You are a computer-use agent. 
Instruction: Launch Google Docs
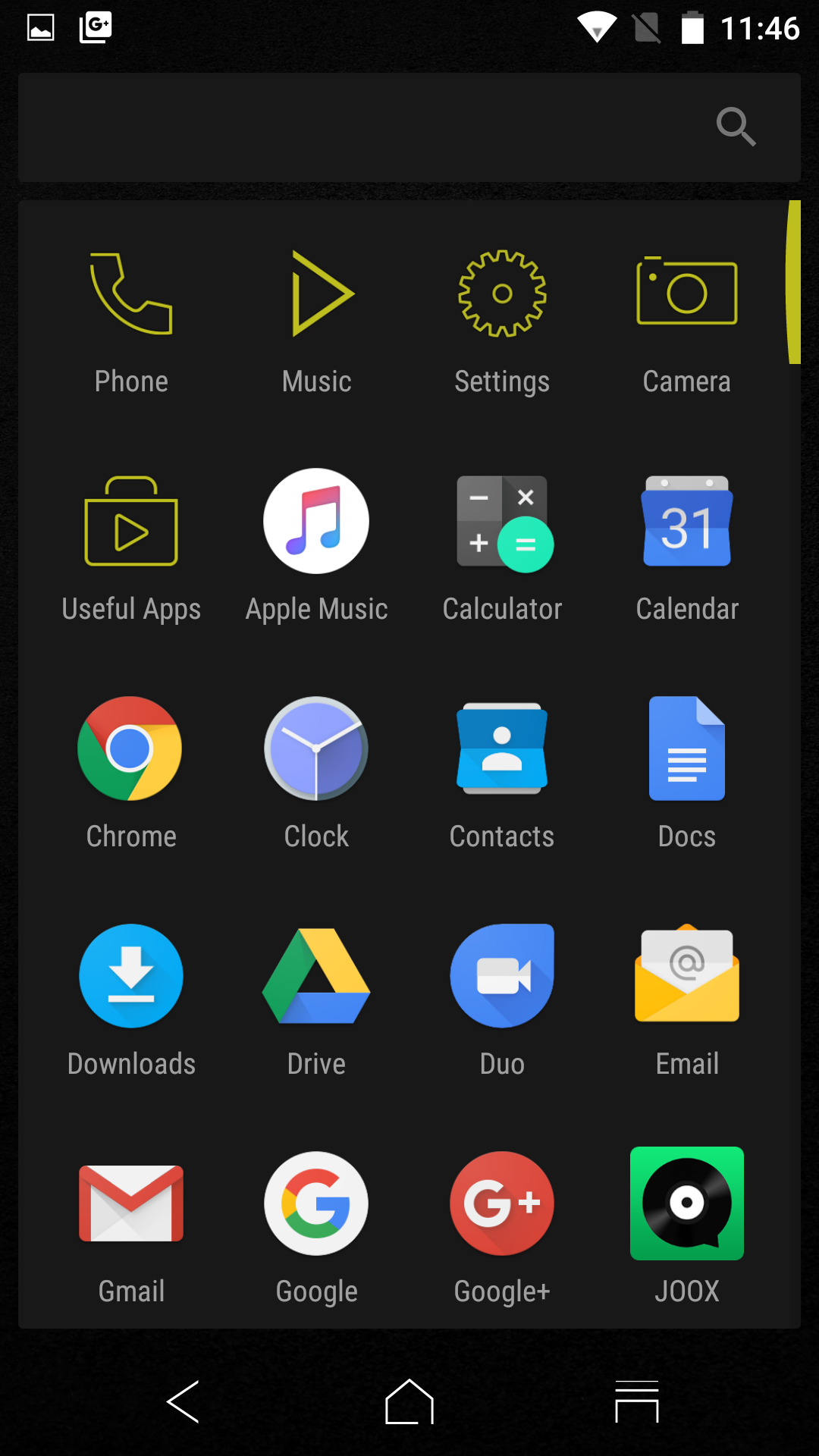point(687,749)
